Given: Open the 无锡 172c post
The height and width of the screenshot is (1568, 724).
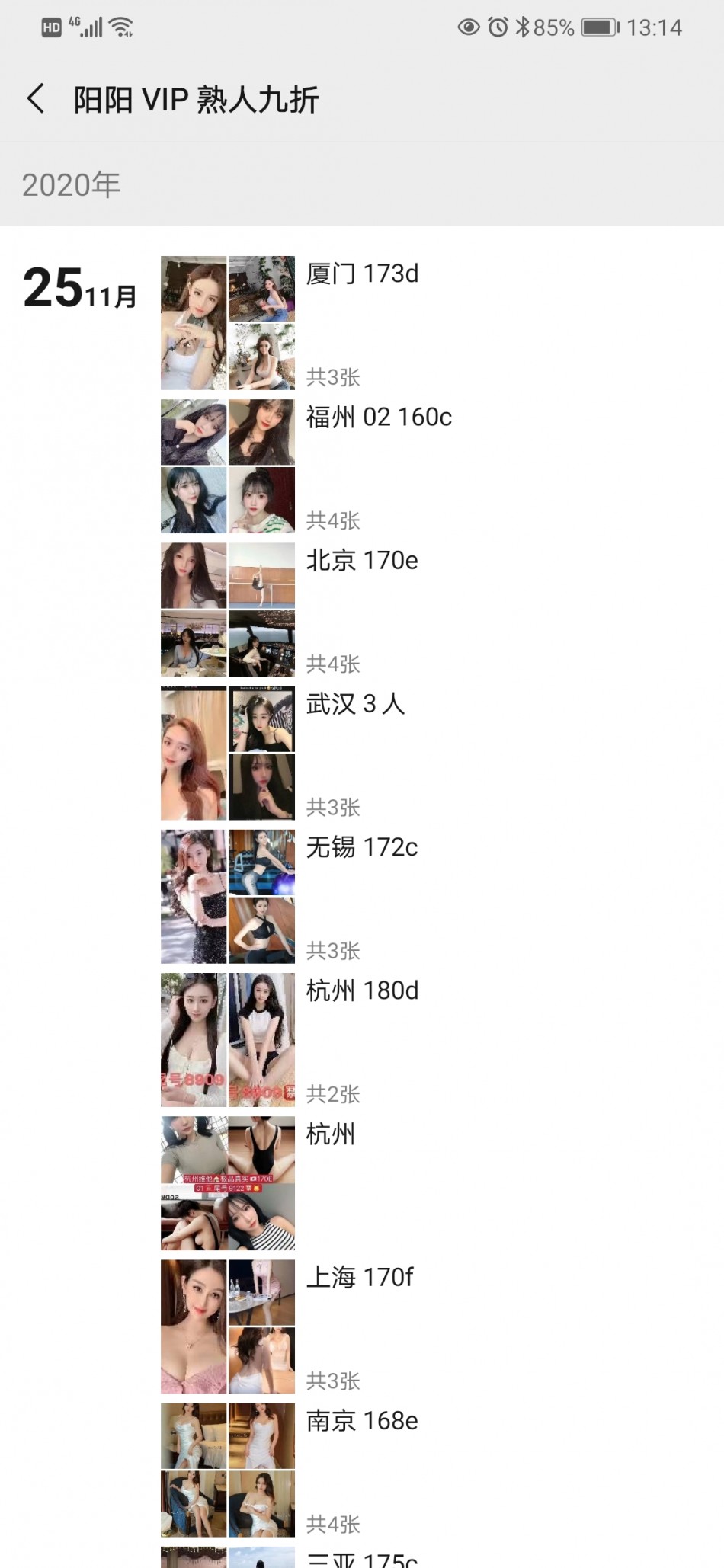Looking at the screenshot, I should click(362, 847).
